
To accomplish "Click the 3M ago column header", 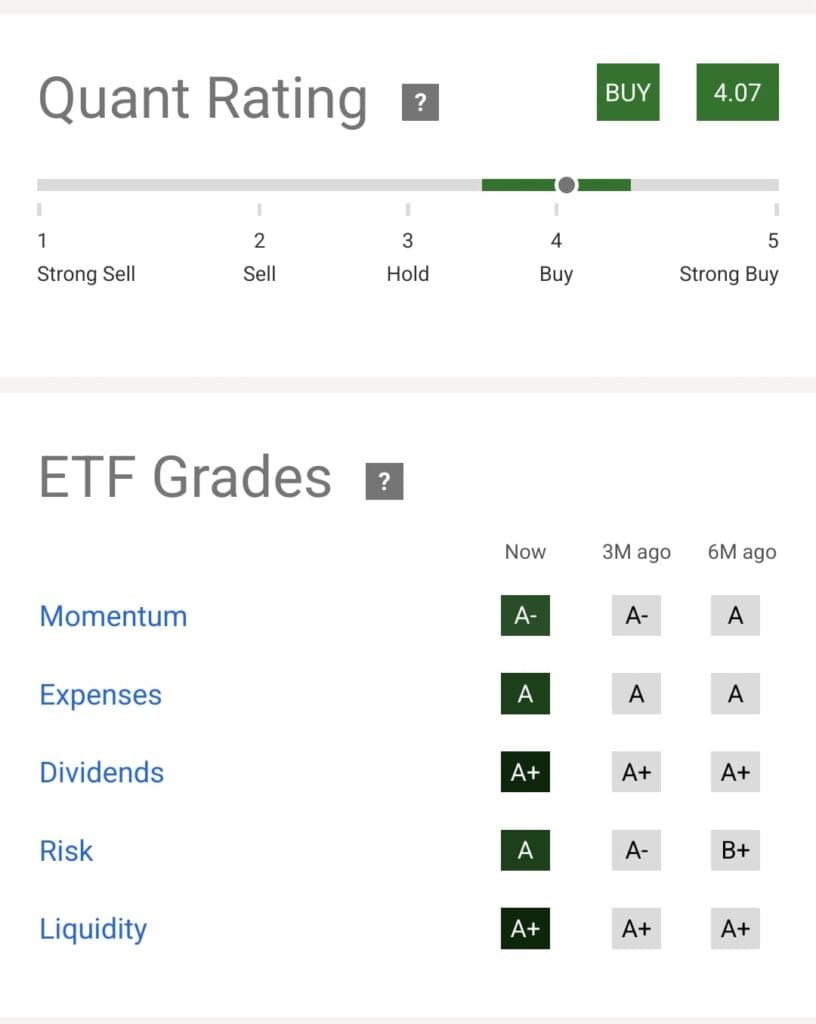I will point(635,552).
